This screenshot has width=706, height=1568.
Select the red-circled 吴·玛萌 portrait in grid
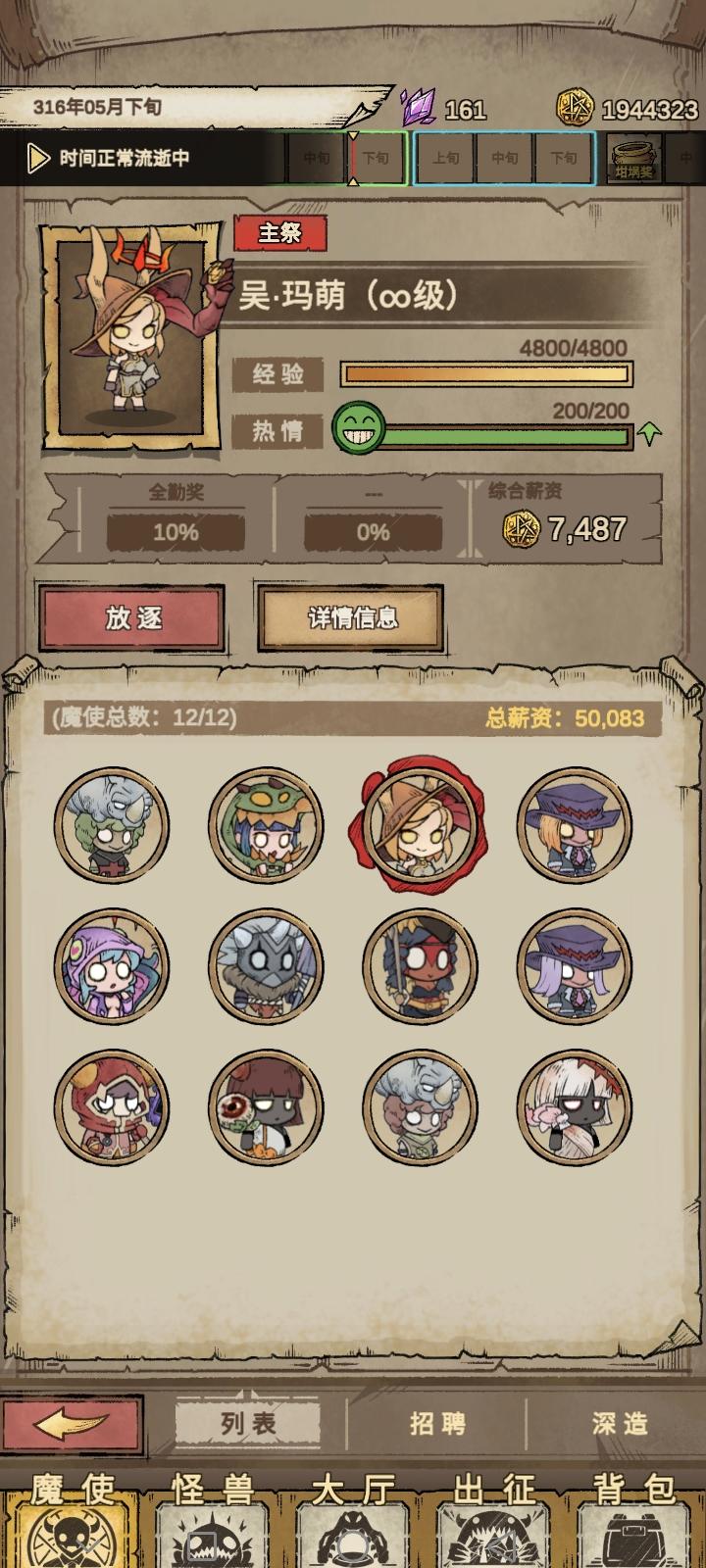tap(422, 826)
